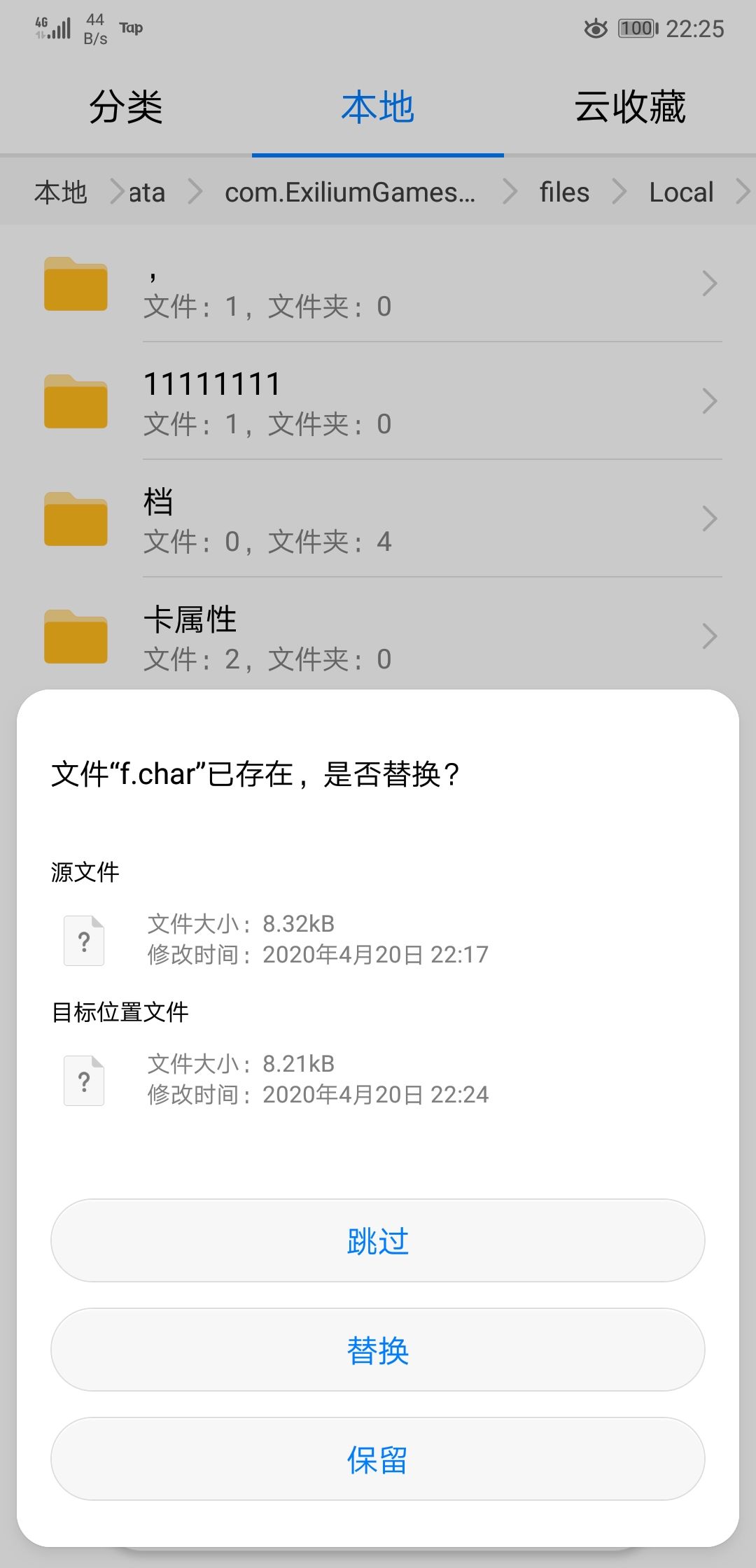Open the 云收藏 tab
This screenshot has width=756, height=1568.
[630, 108]
